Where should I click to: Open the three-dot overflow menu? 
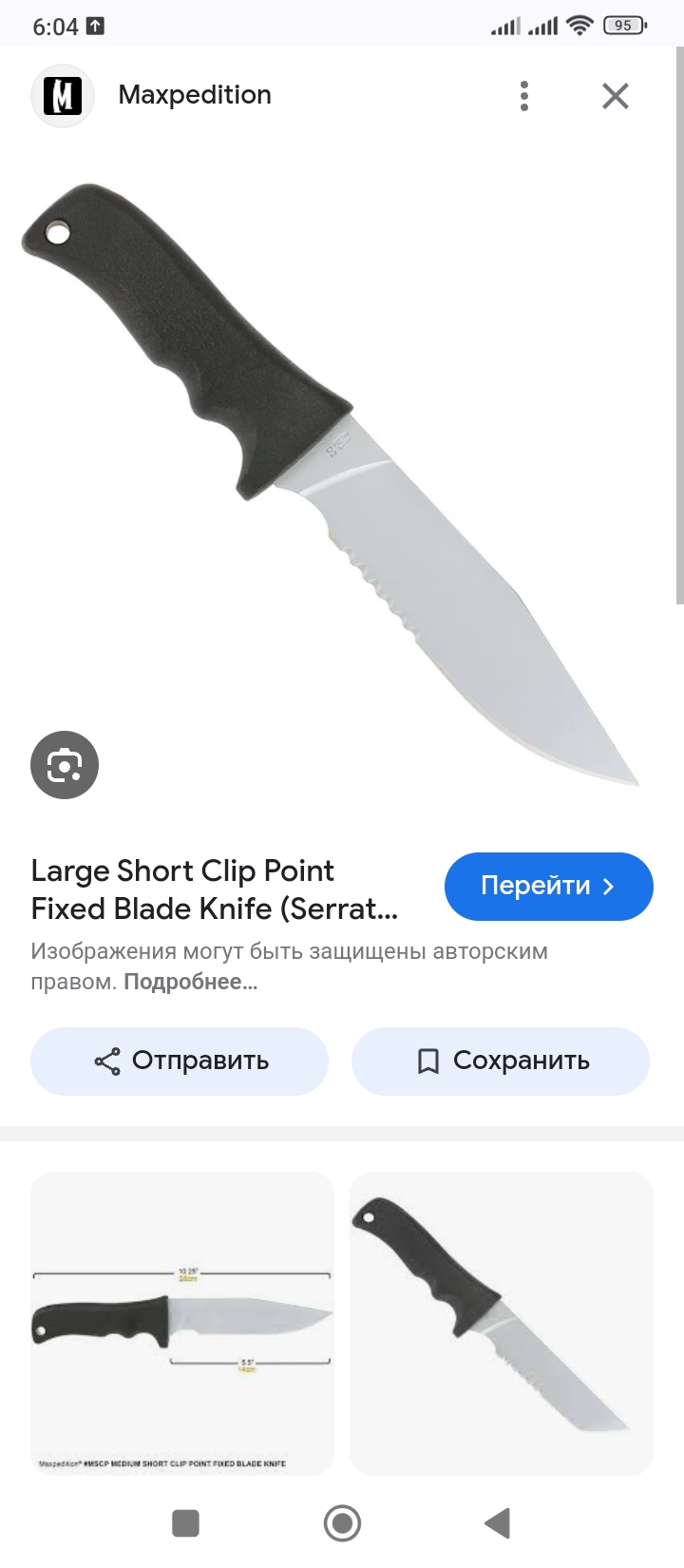[524, 96]
